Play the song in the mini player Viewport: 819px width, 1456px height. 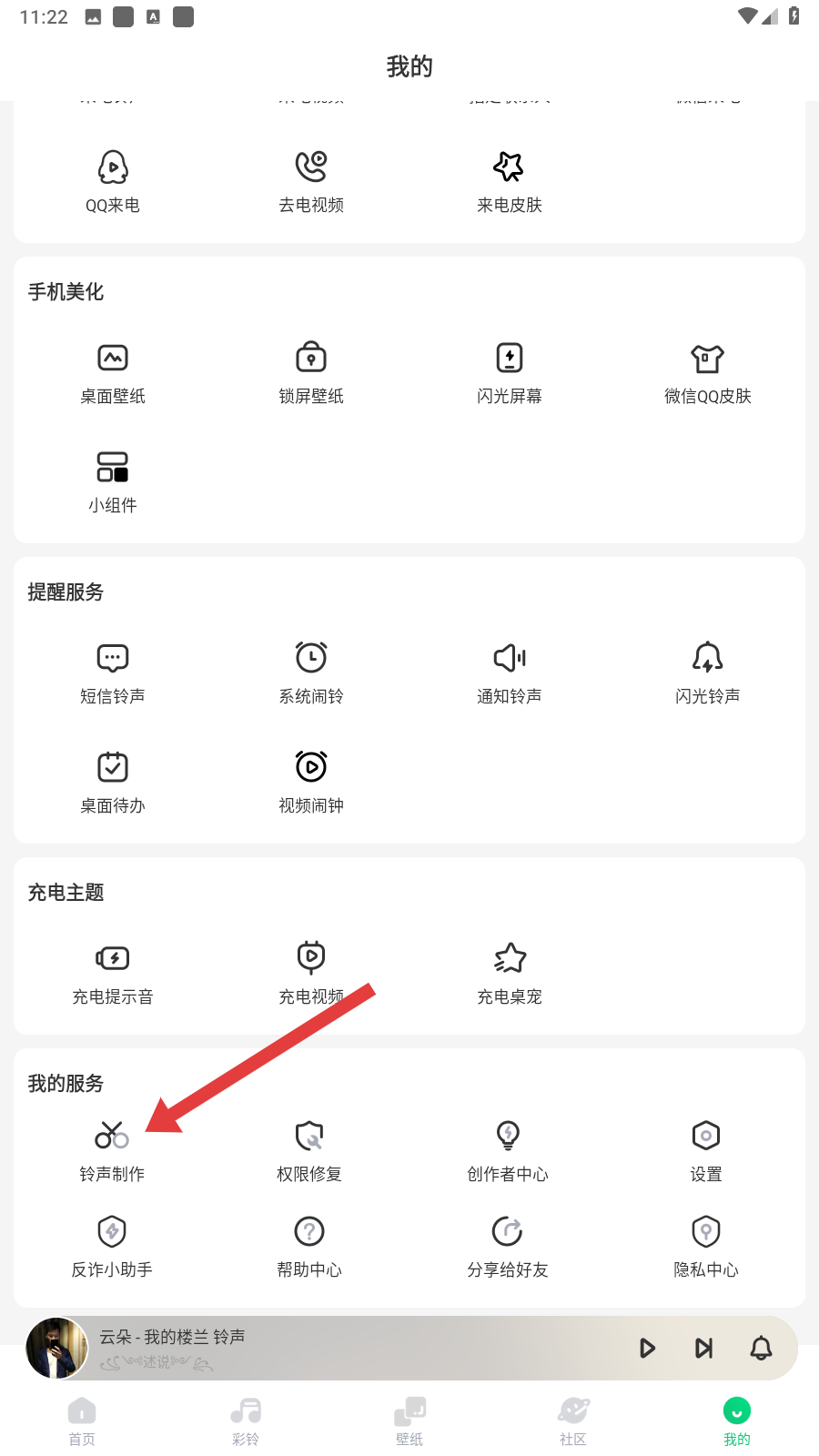[647, 1348]
